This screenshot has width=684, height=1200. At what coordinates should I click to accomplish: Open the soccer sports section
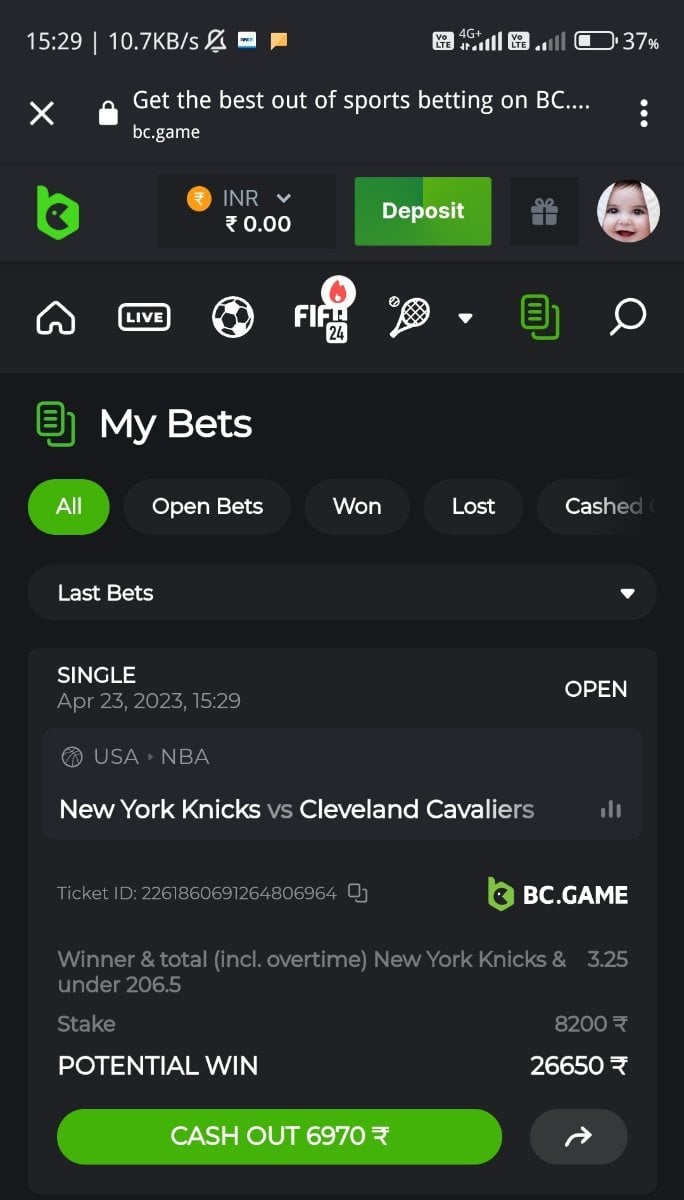pyautogui.click(x=233, y=318)
